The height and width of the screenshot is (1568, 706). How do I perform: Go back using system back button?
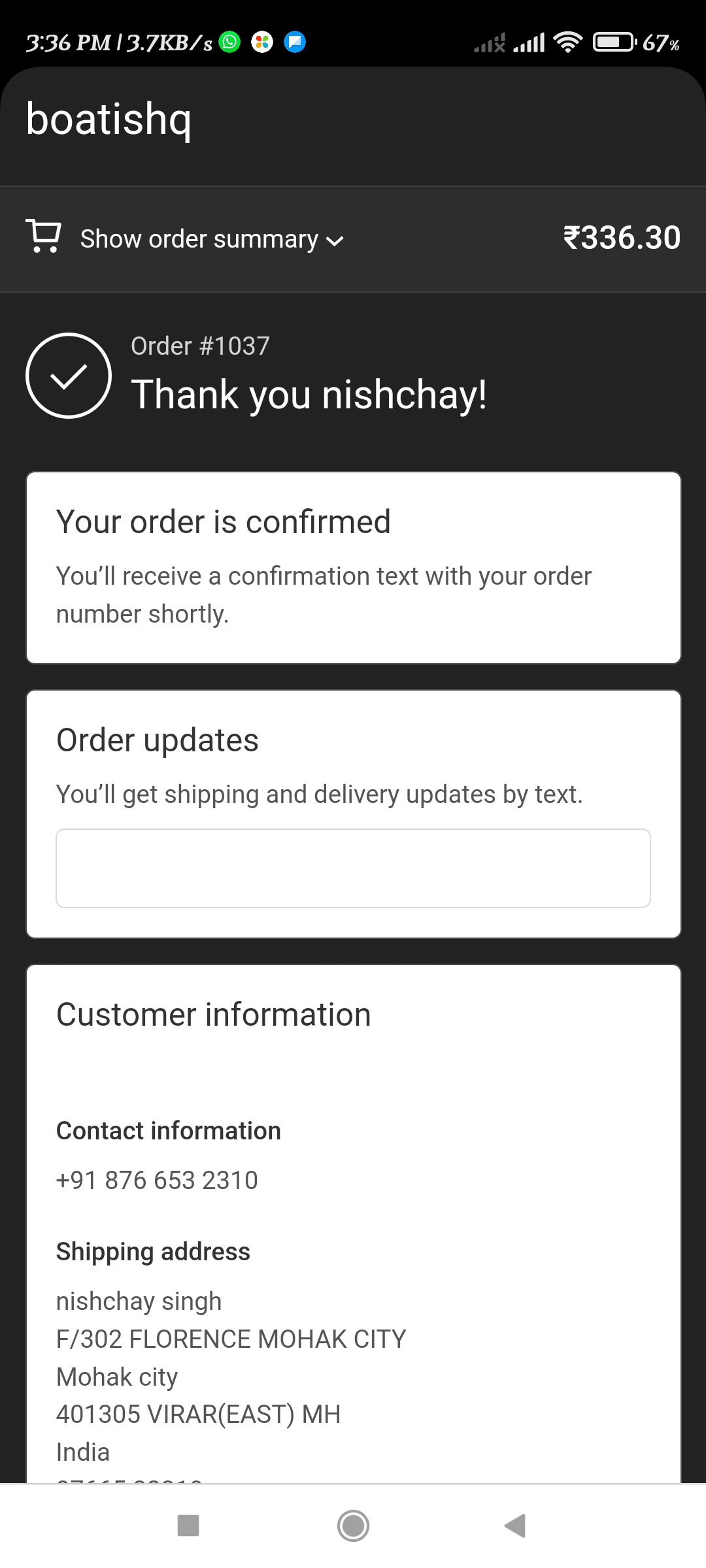coord(515,1526)
